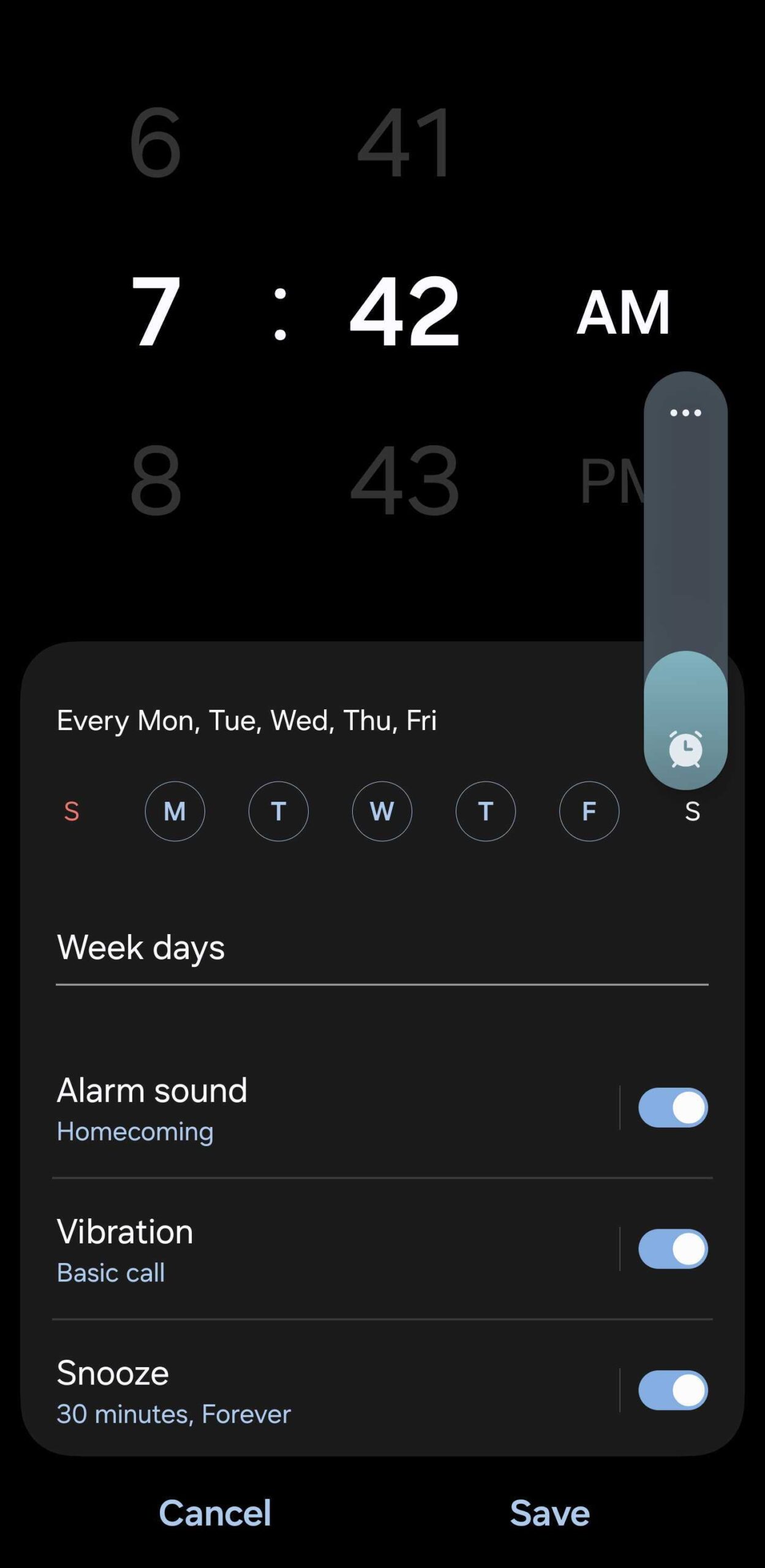Open volume panel more options (three dots)

click(x=685, y=413)
